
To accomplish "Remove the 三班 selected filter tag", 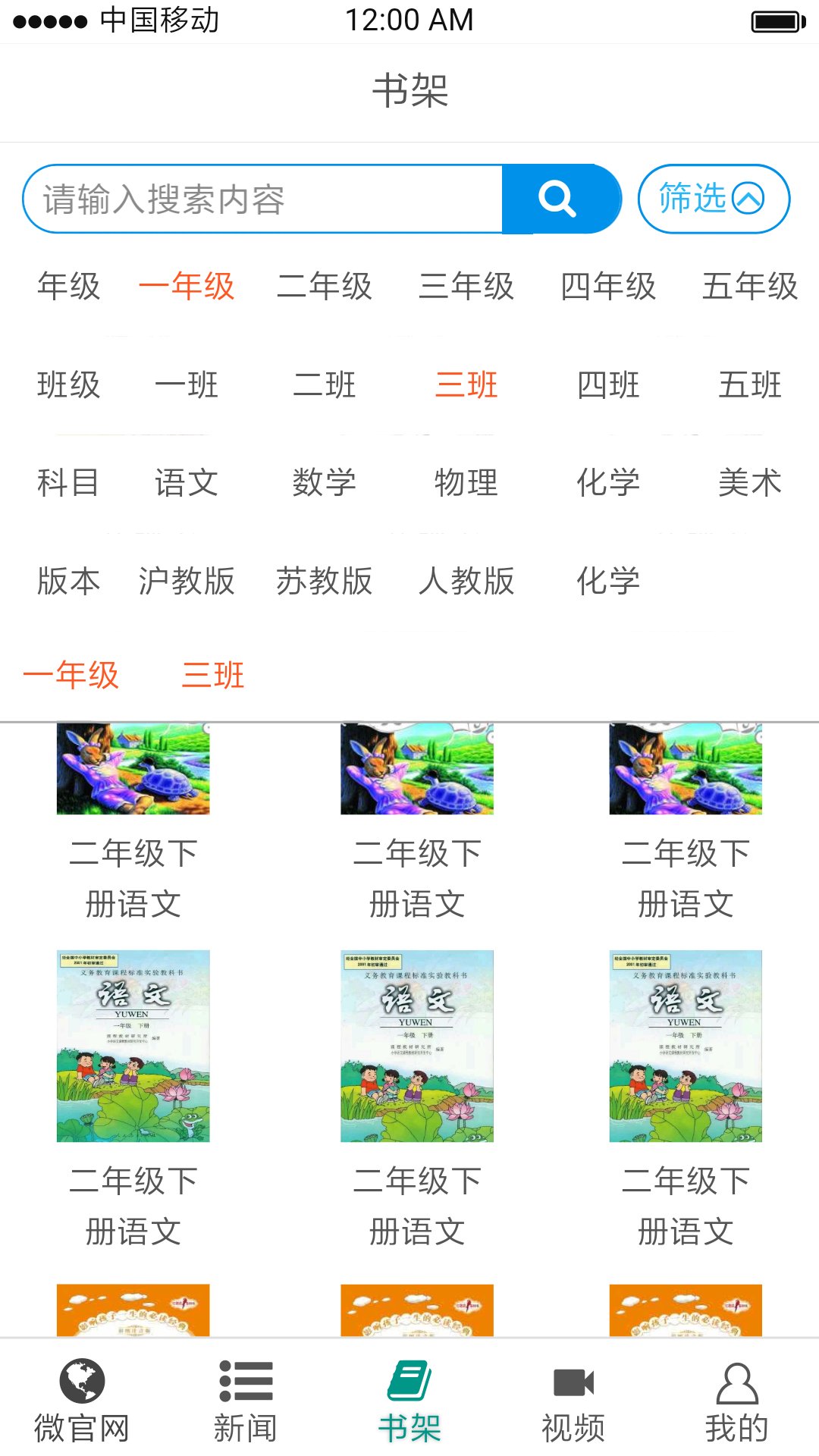I will pos(215,675).
